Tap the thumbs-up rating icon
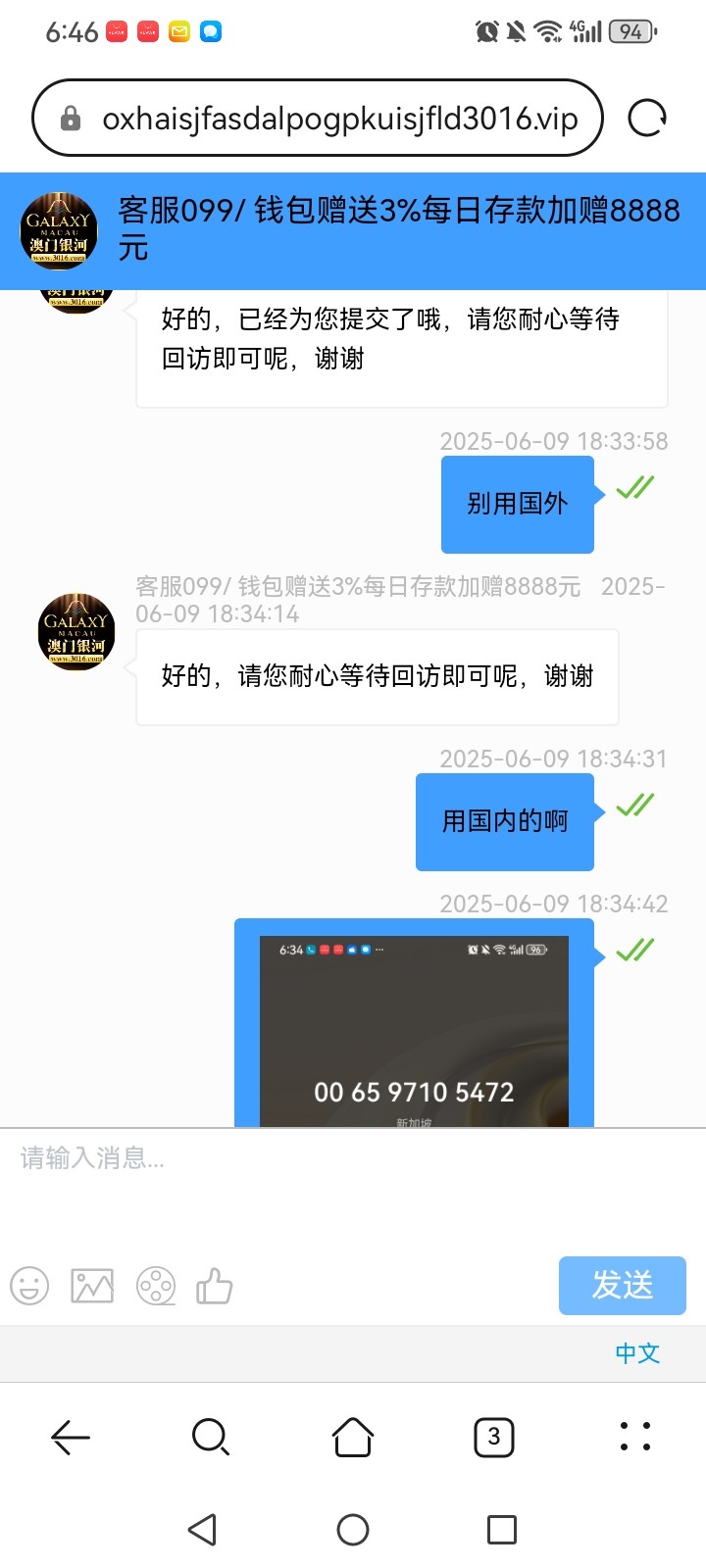Viewport: 706px width, 1568px height. click(214, 1286)
